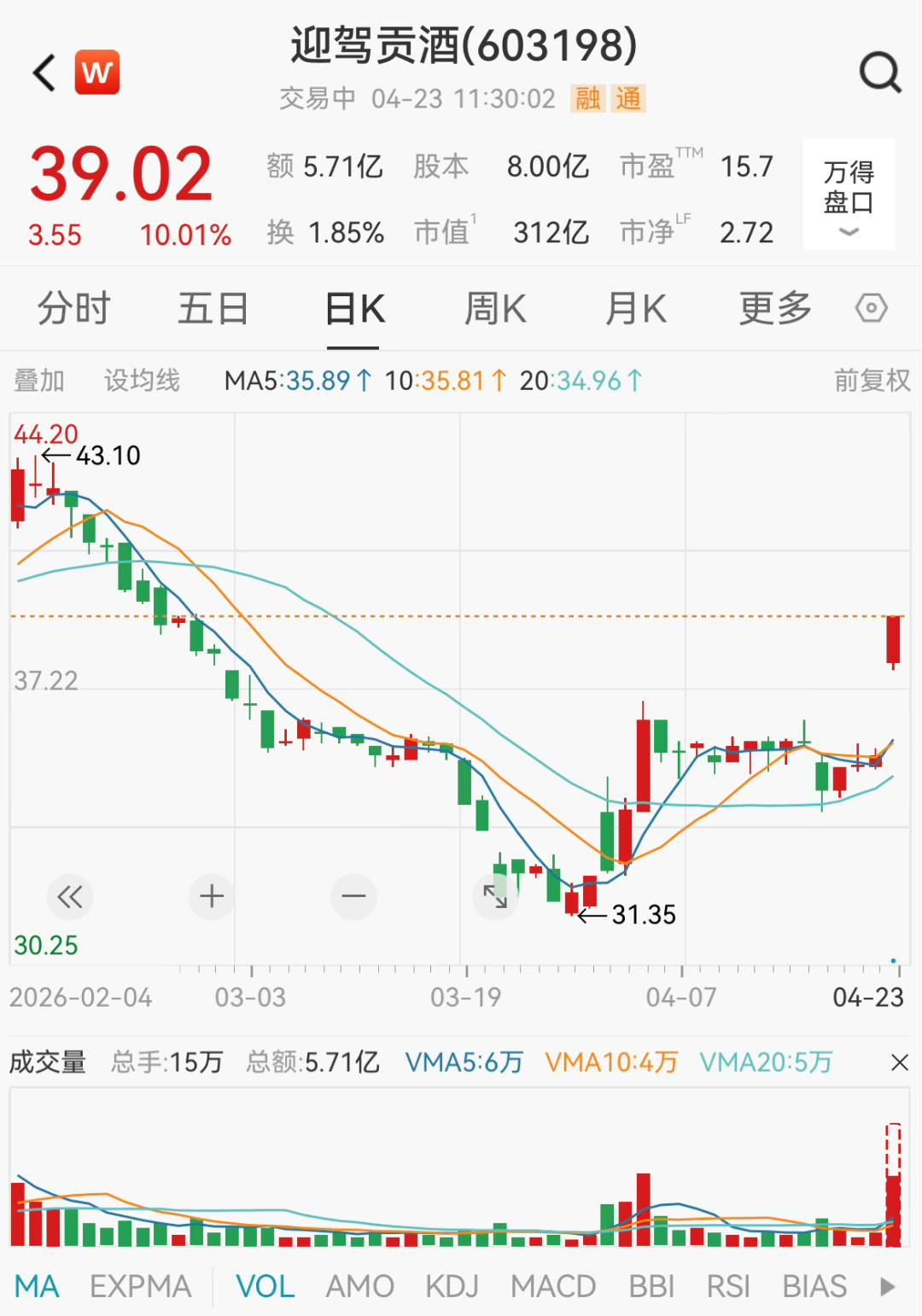Viewport: 922px width, 1316px height.
Task: Tap 叠加 to overlay another stock
Action: click(x=39, y=380)
